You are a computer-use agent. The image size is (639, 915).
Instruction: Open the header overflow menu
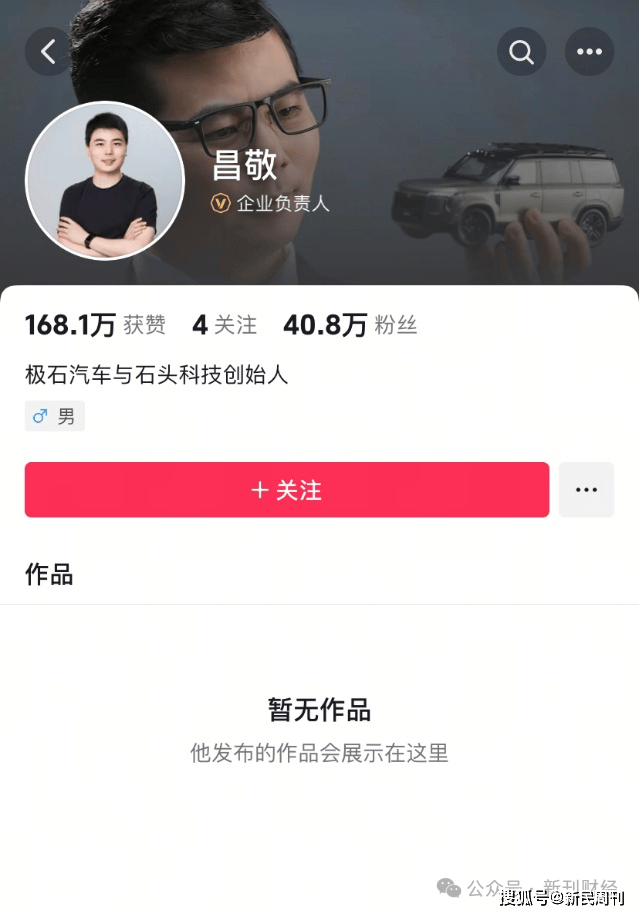click(589, 51)
